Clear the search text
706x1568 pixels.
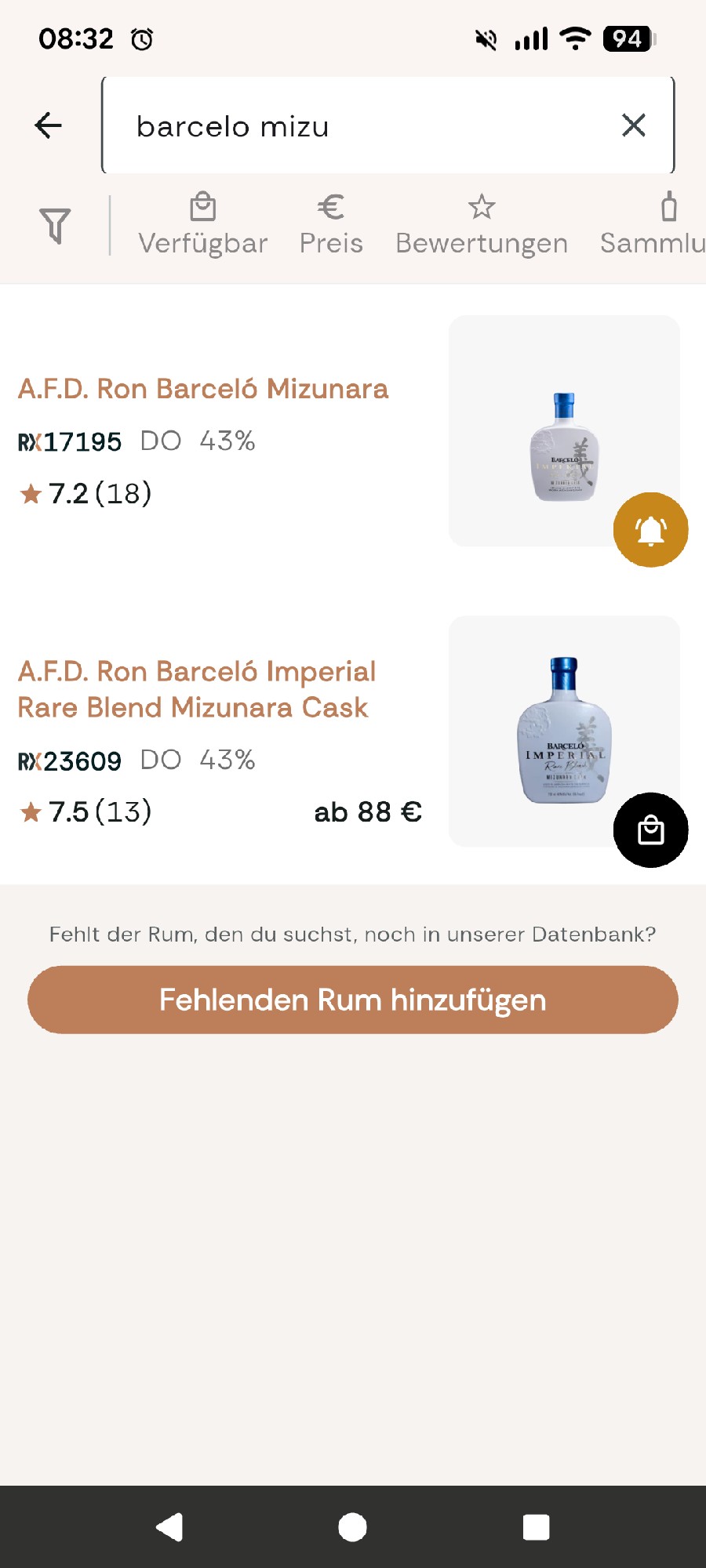click(x=633, y=125)
